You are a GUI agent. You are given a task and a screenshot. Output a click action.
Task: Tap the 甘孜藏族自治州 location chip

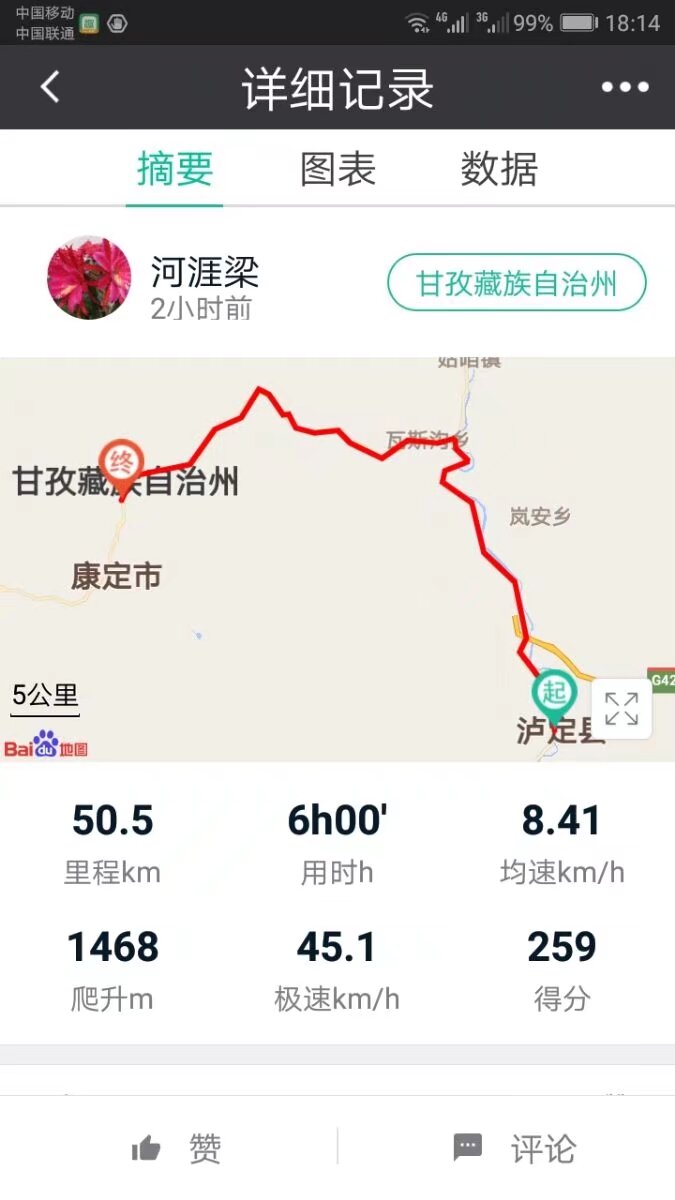click(x=516, y=283)
